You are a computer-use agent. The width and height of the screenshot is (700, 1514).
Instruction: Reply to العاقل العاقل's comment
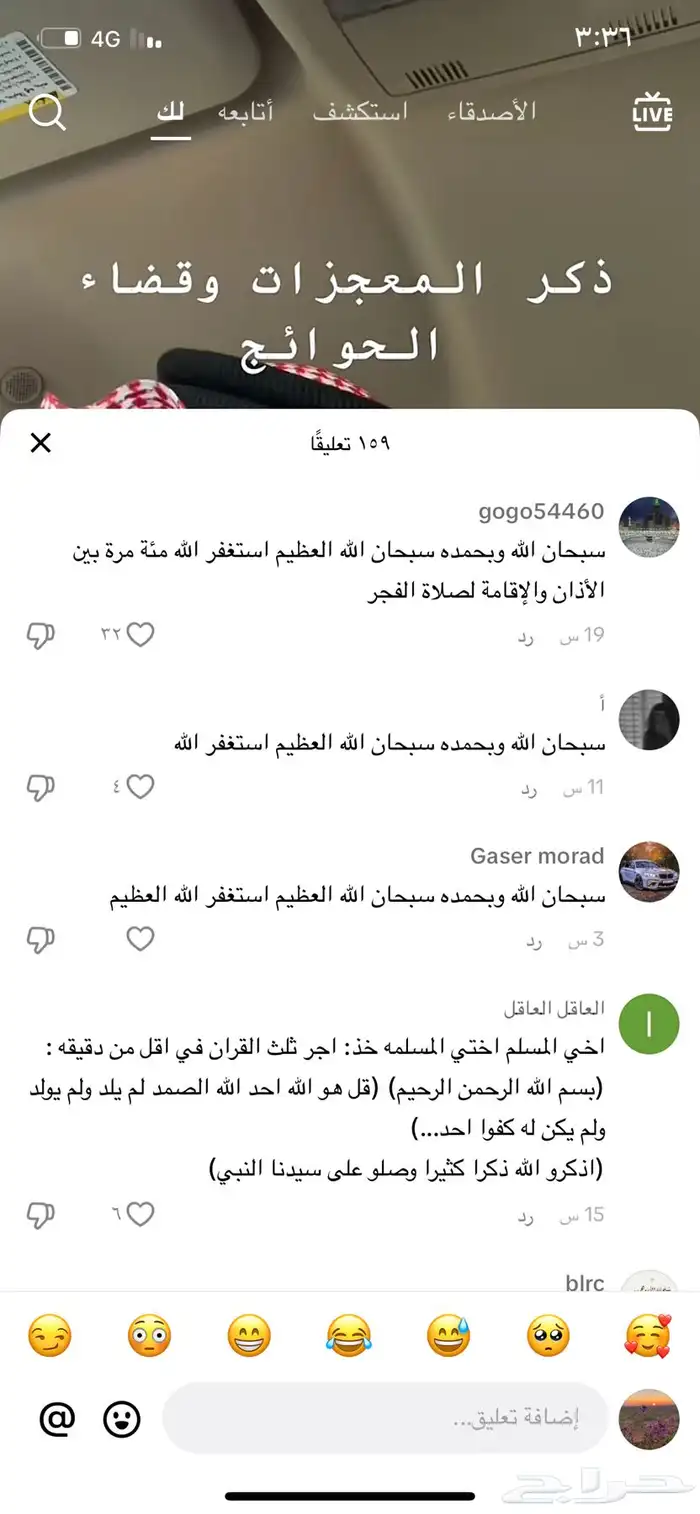[527, 1216]
